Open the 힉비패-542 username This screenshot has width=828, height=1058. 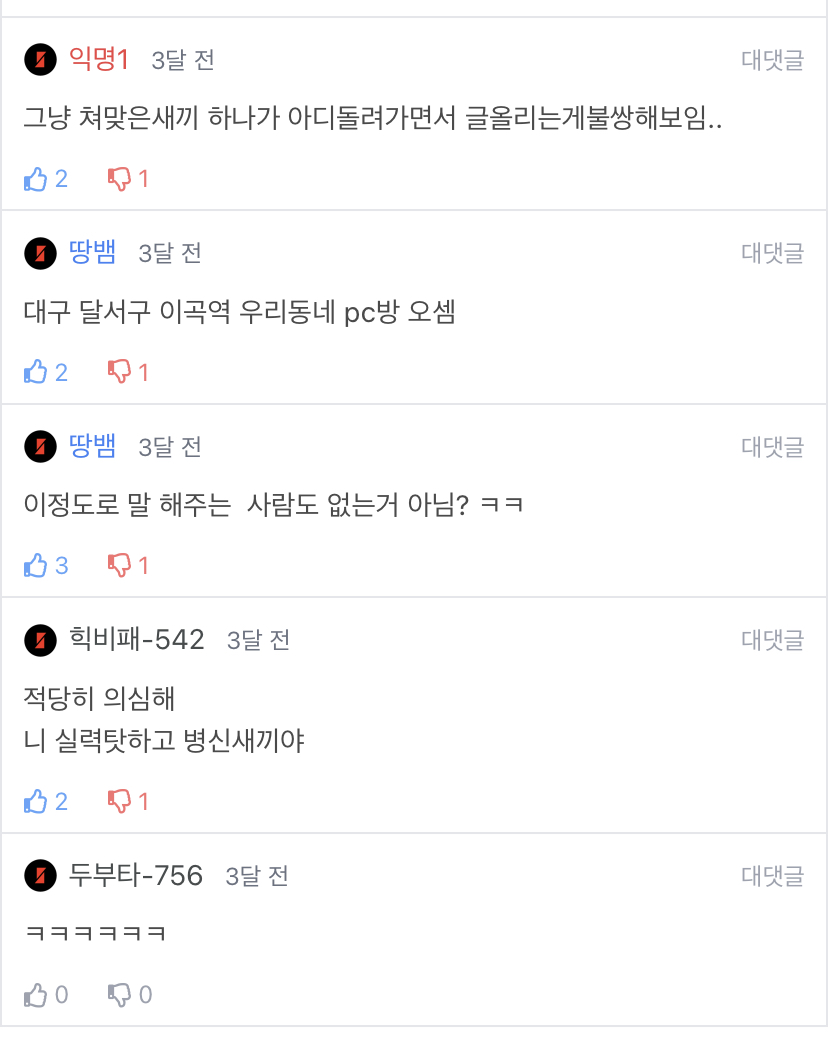coord(137,639)
